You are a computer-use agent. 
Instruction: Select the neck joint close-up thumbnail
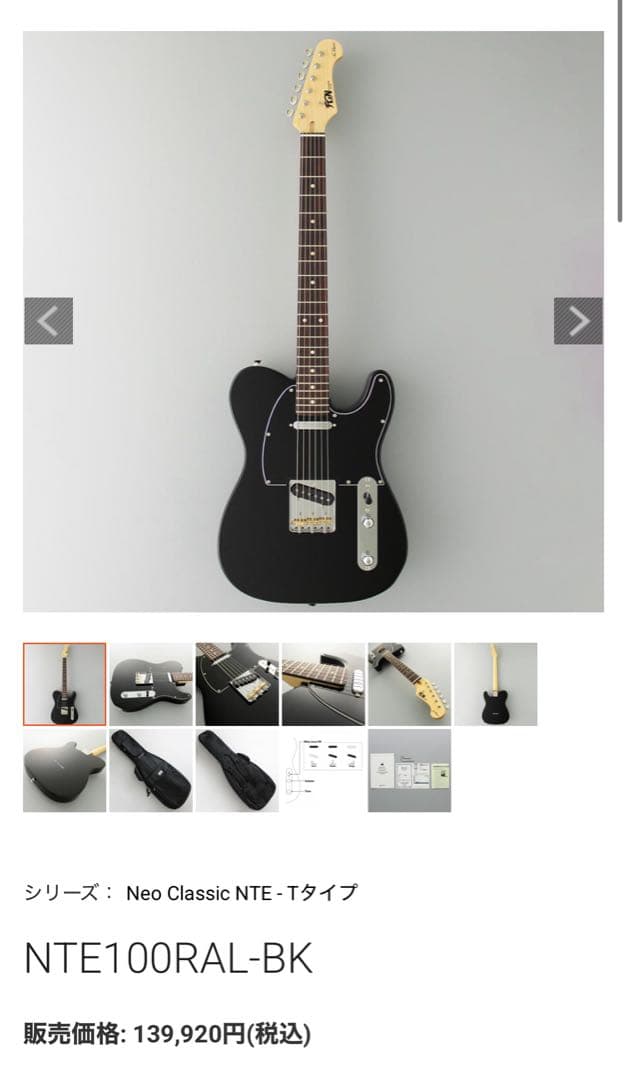pyautogui.click(x=323, y=684)
